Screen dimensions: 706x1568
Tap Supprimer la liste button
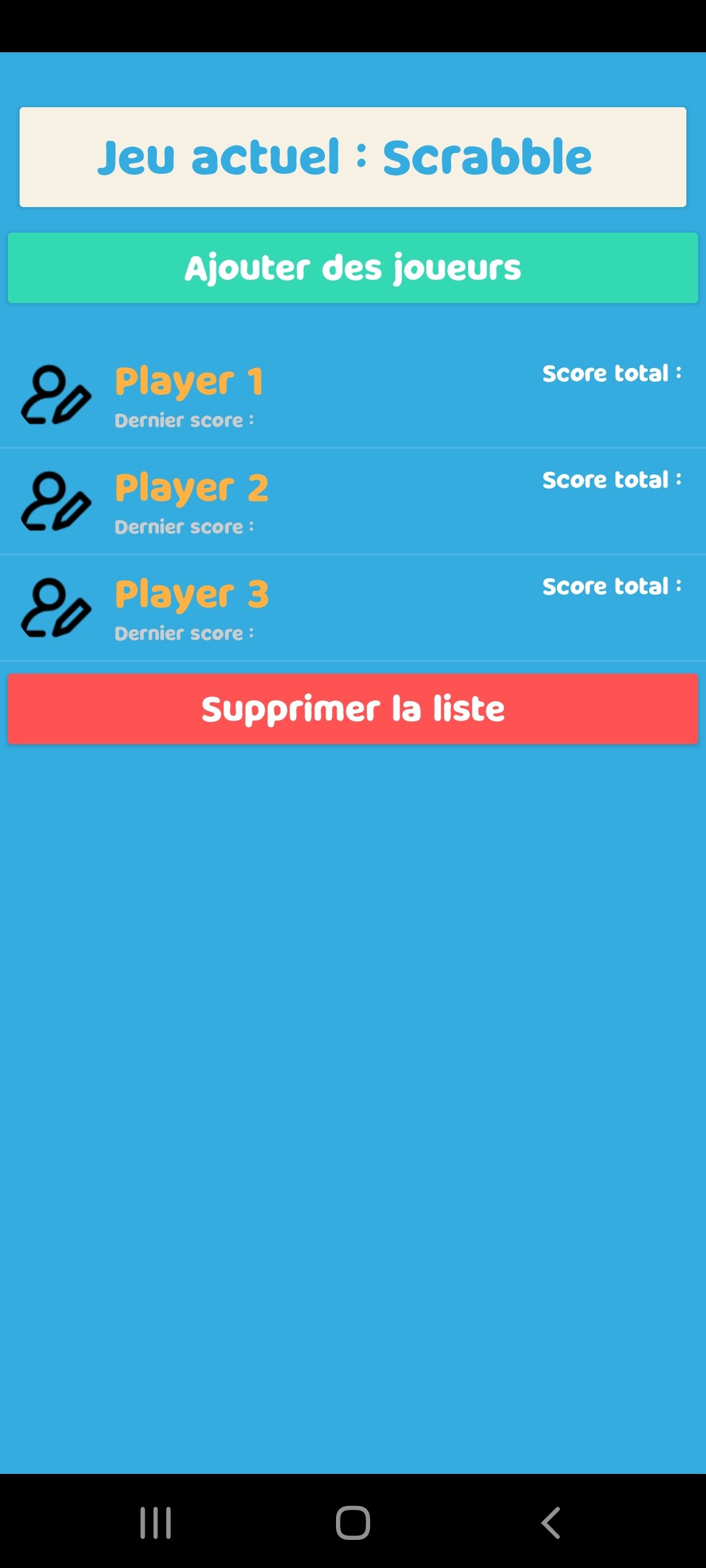pyautogui.click(x=353, y=709)
